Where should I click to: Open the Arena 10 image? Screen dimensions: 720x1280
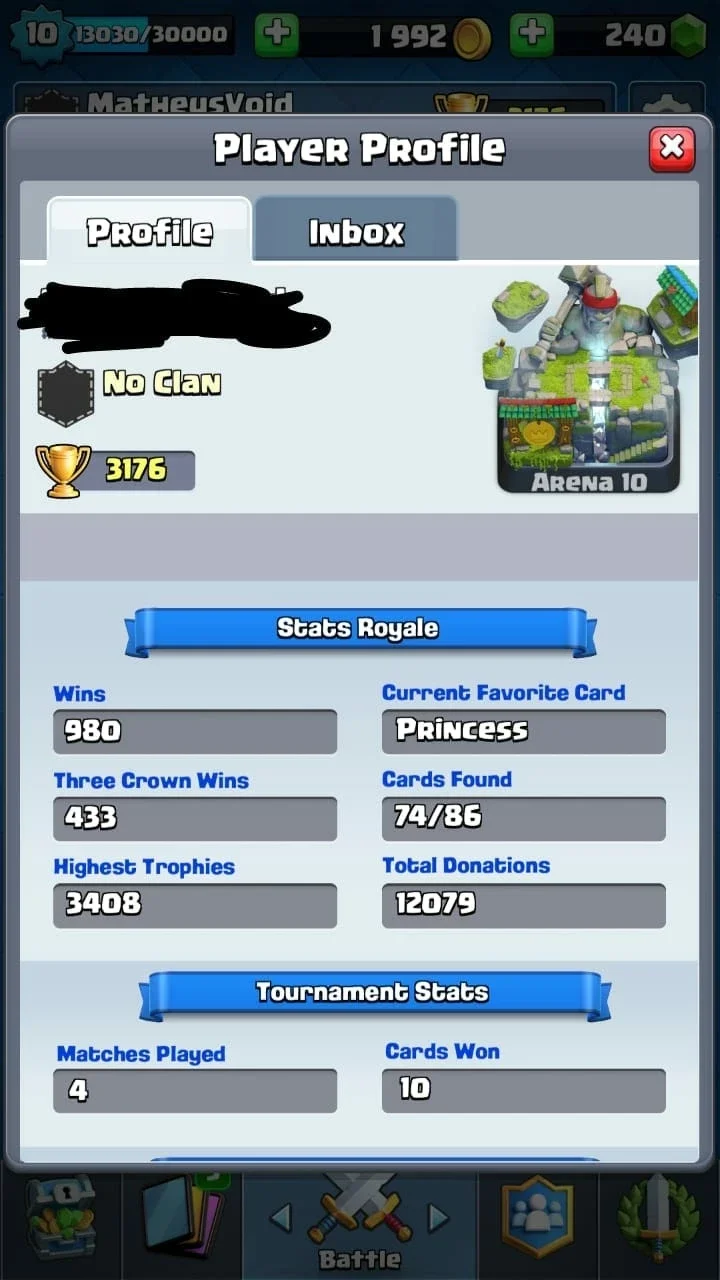[590, 380]
